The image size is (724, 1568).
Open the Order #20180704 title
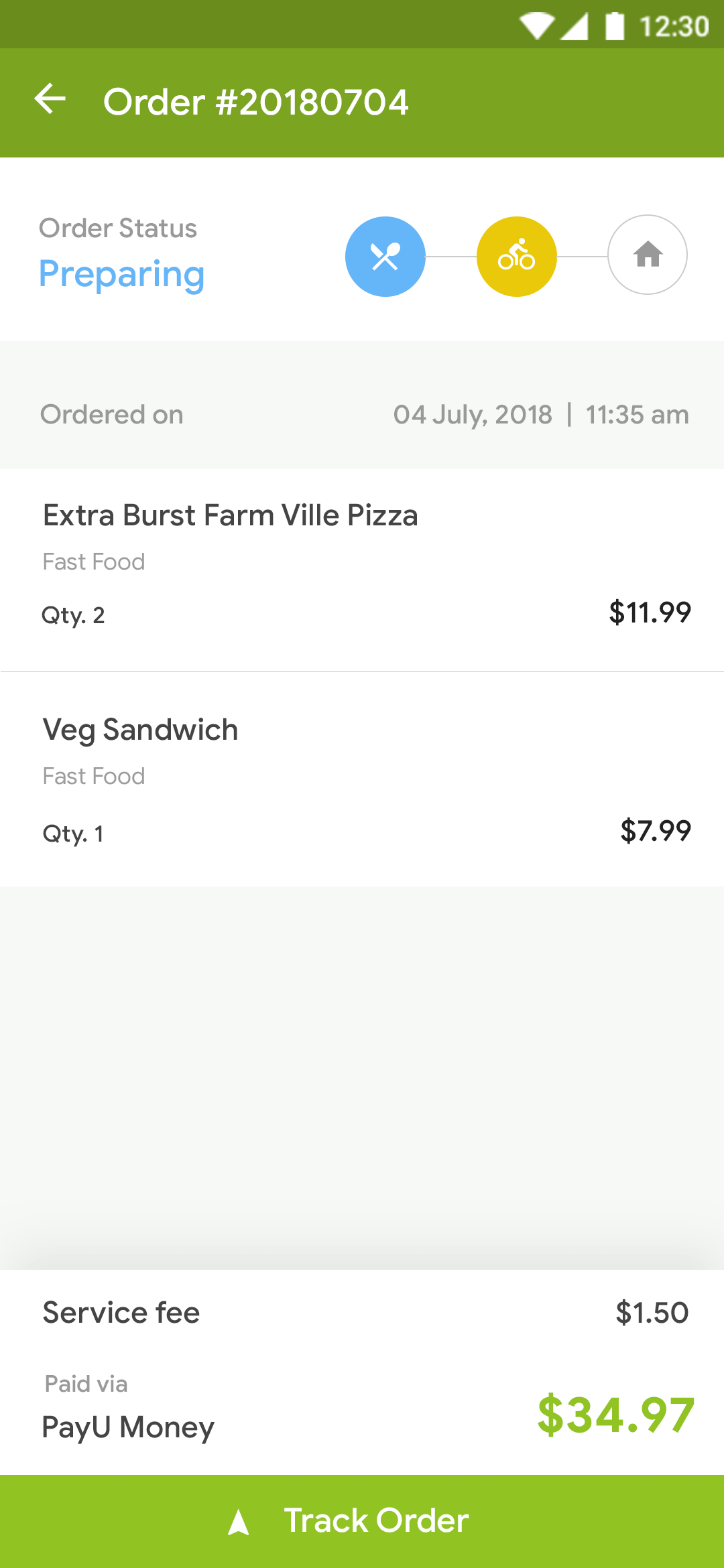257,101
